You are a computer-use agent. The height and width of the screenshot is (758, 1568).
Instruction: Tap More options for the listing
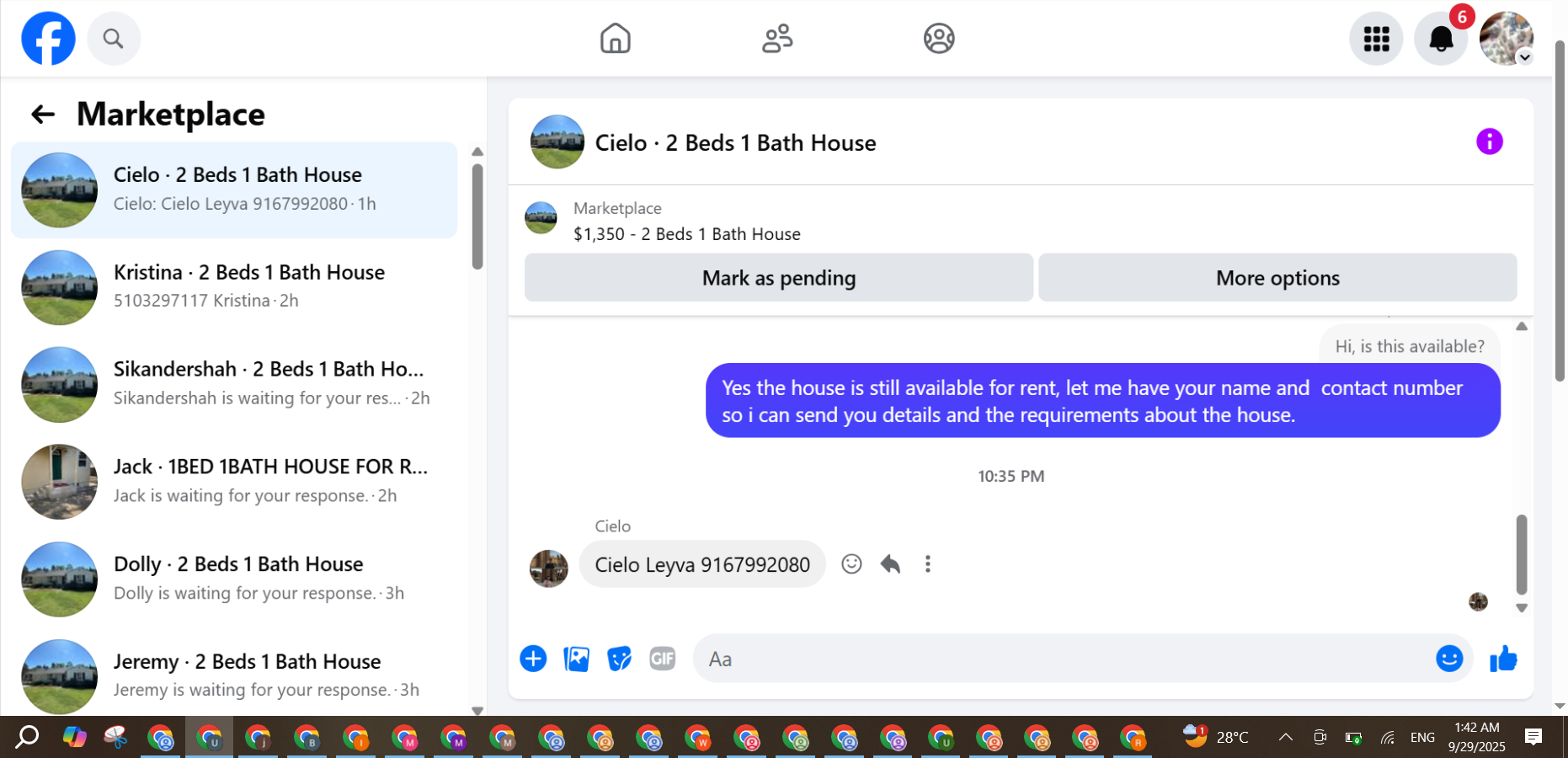1277,278
